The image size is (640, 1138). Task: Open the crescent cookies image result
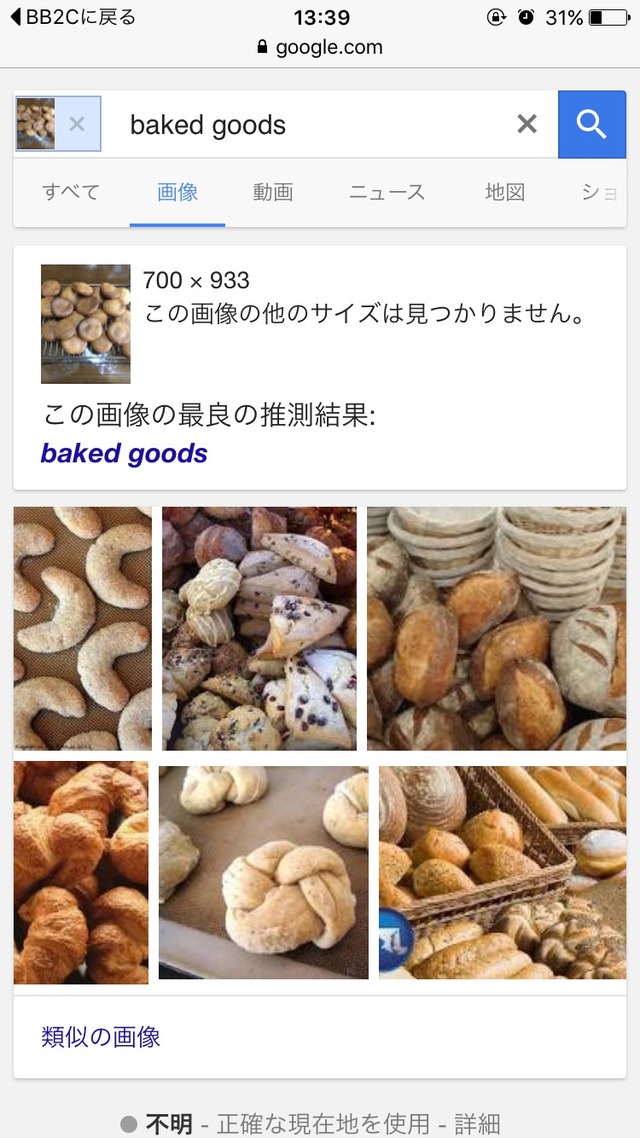(x=83, y=628)
